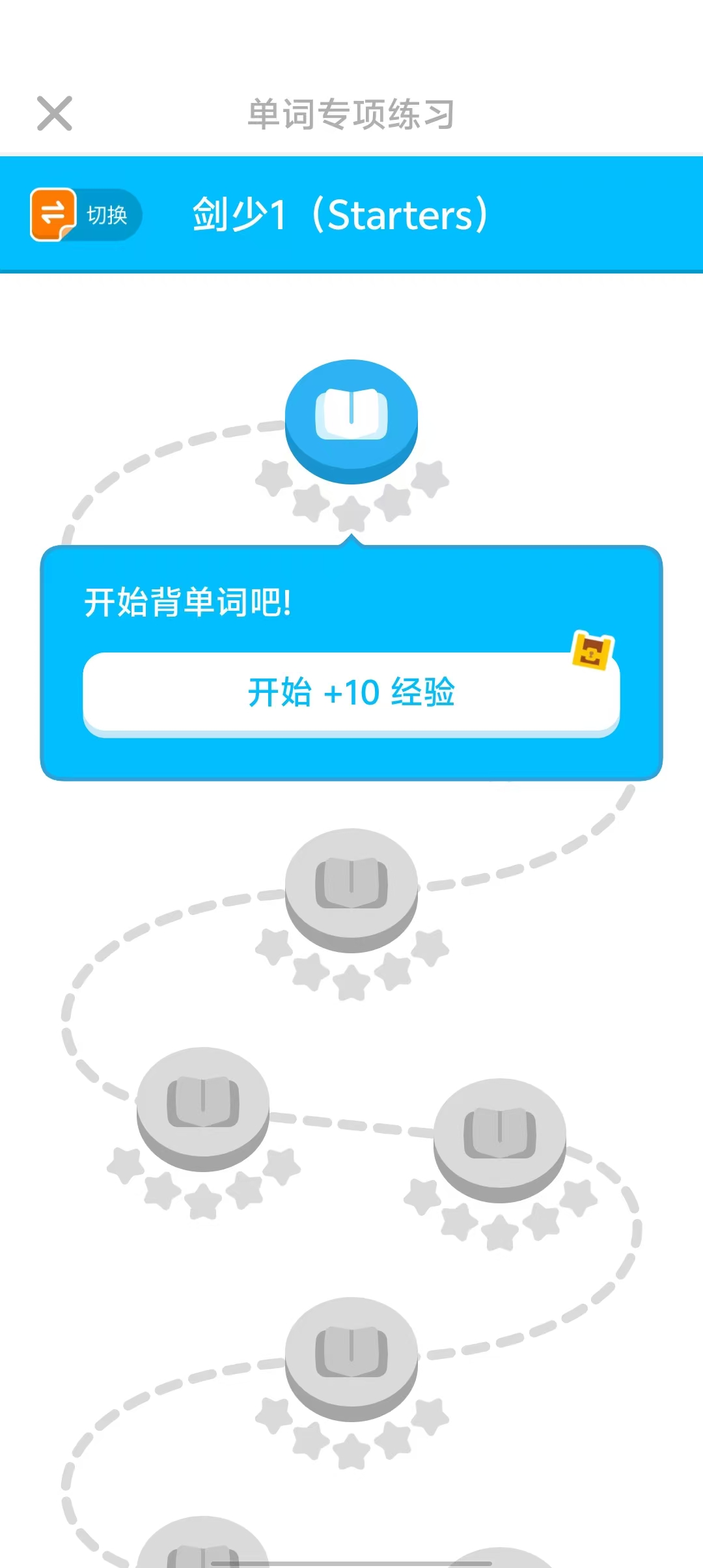The width and height of the screenshot is (703, 1568).
Task: Tap the 切换 switch button
Action: click(86, 214)
